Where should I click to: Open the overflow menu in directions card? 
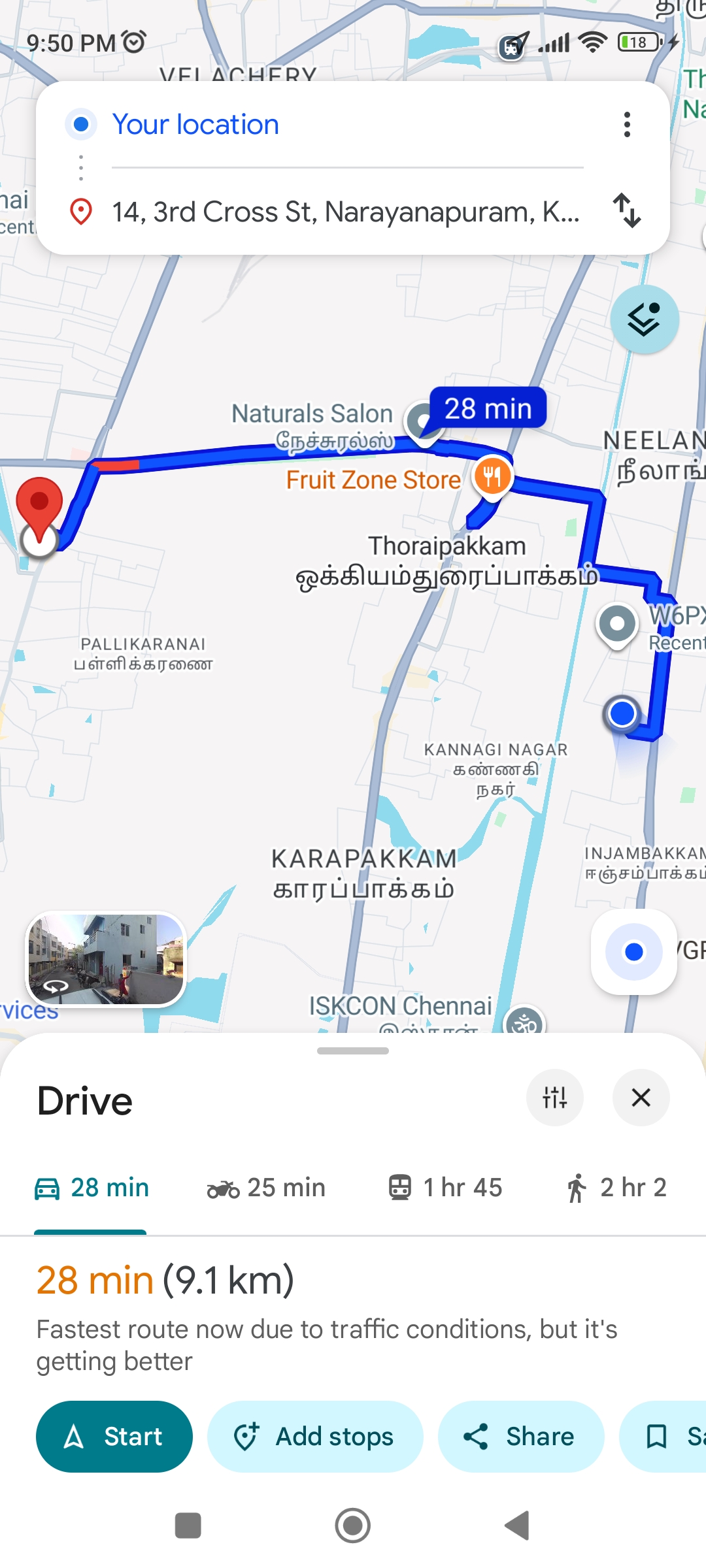[x=627, y=124]
